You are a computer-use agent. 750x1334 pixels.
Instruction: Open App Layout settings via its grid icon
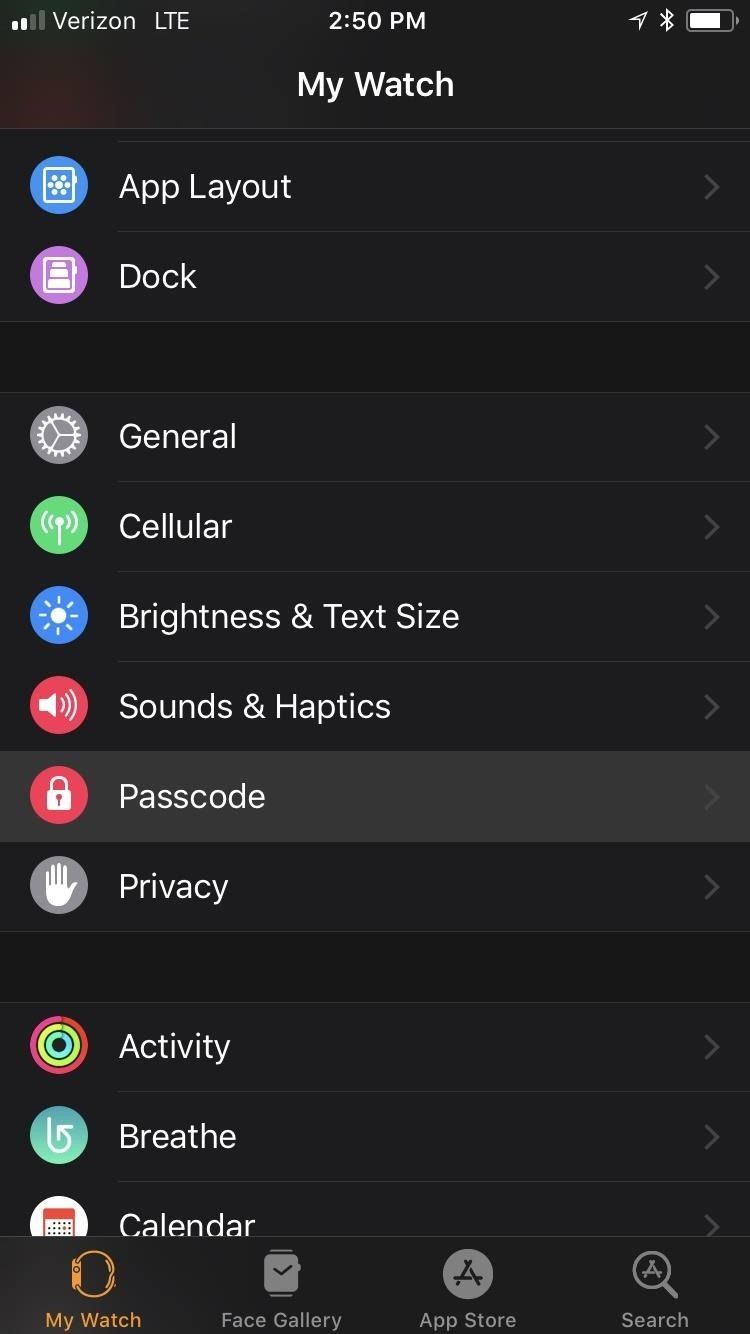tap(59, 185)
